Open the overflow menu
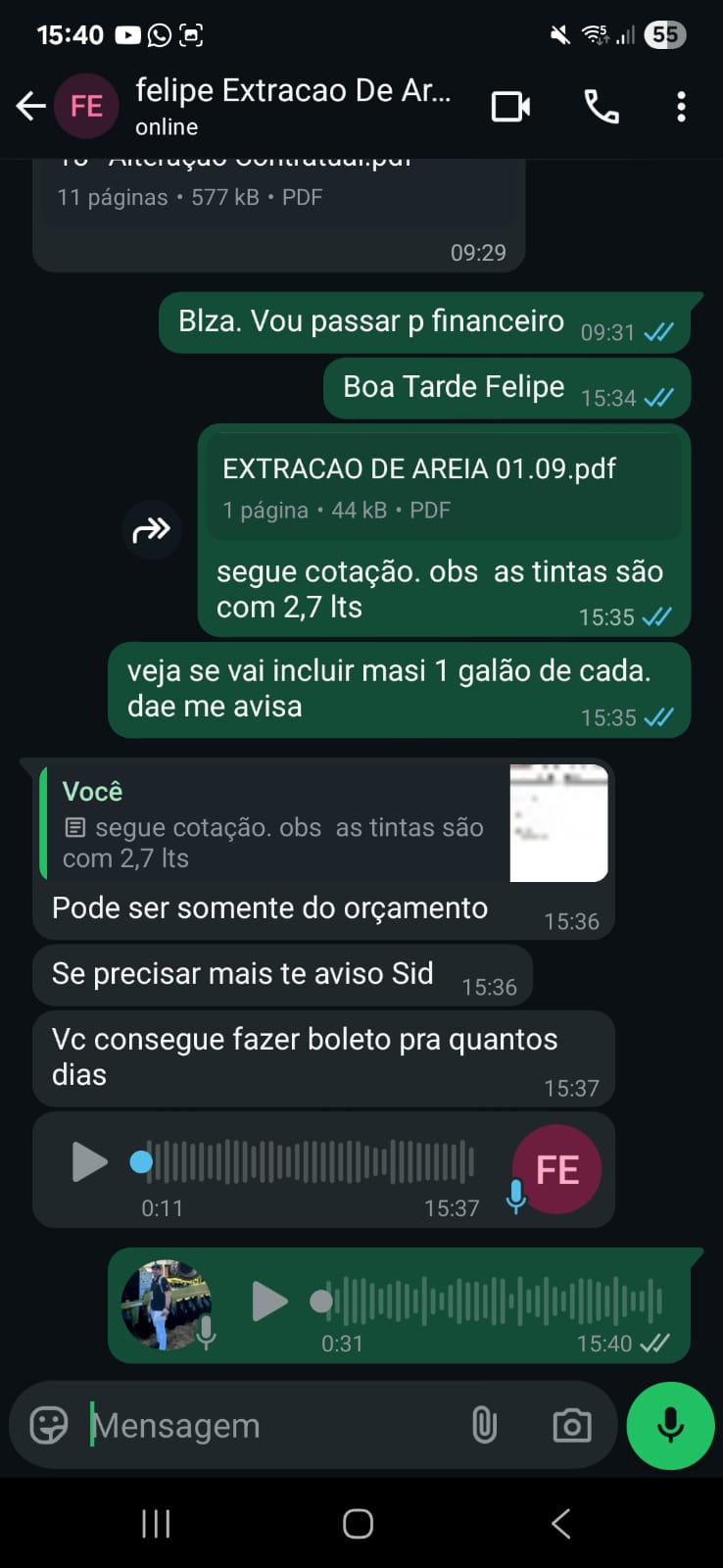This screenshot has width=723, height=1568. pos(681,106)
